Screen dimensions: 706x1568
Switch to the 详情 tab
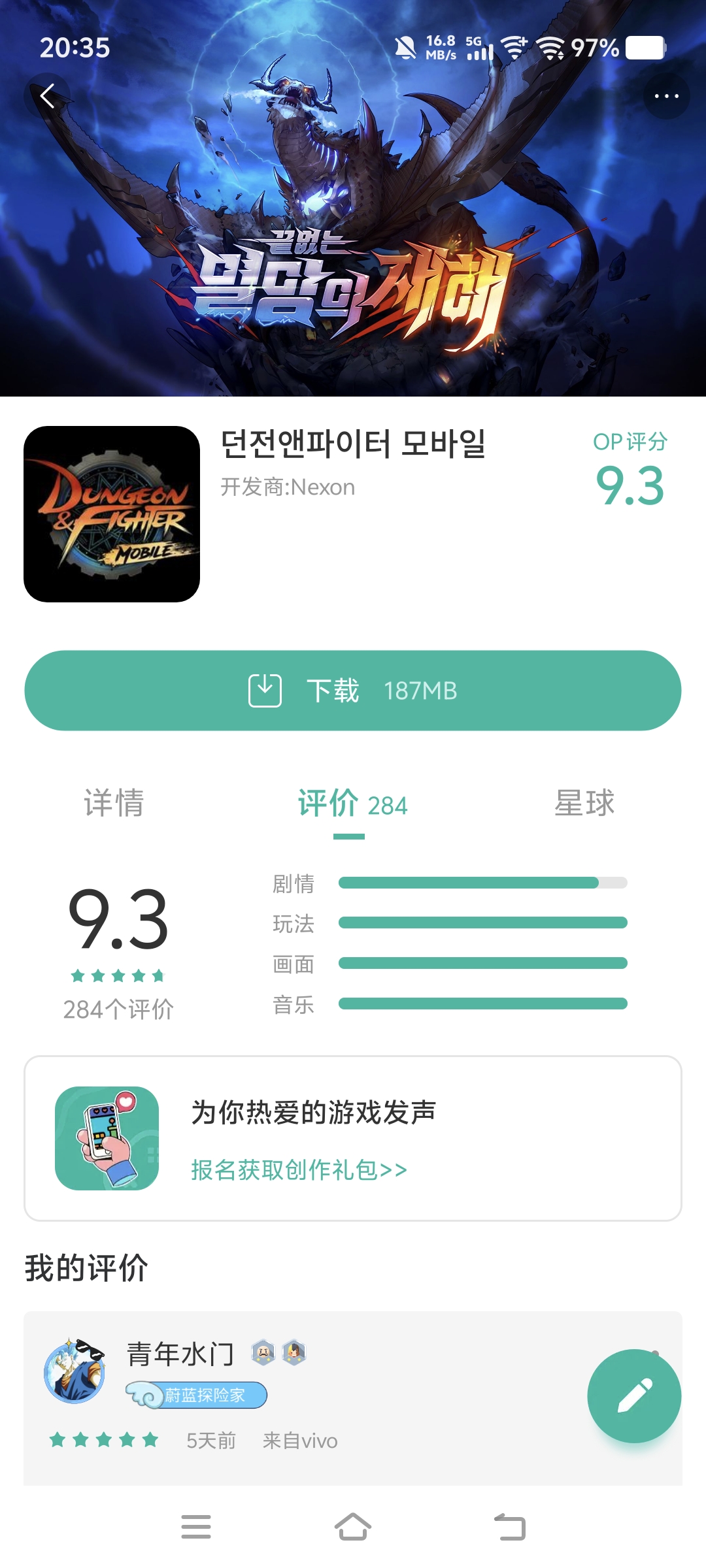tap(114, 803)
